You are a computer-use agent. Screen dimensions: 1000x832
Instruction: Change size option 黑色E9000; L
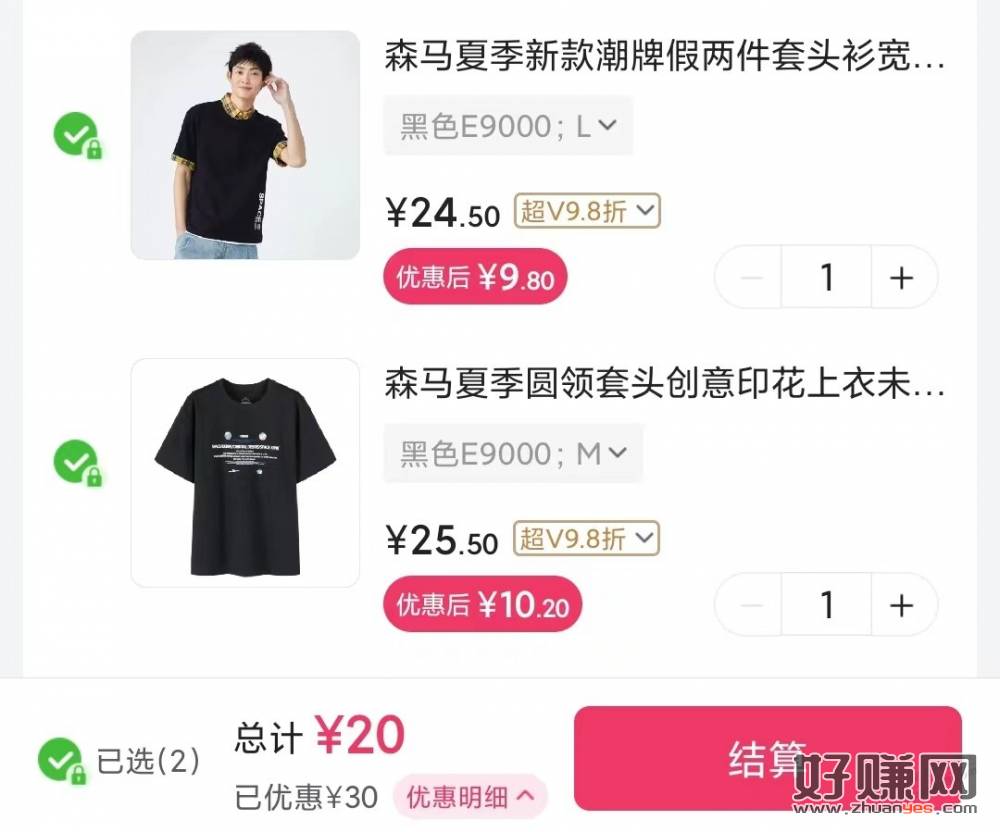[x=508, y=126]
